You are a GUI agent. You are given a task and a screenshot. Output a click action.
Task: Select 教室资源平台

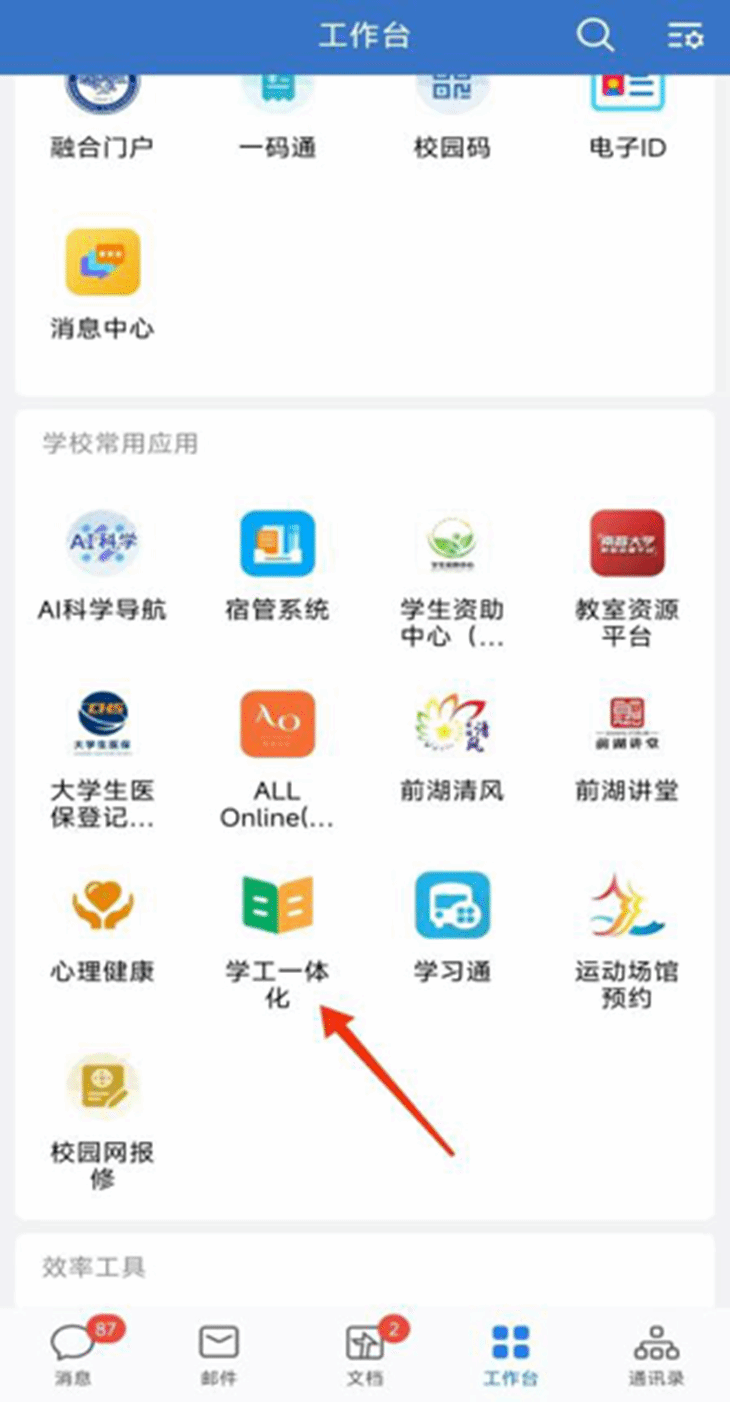pyautogui.click(x=627, y=543)
